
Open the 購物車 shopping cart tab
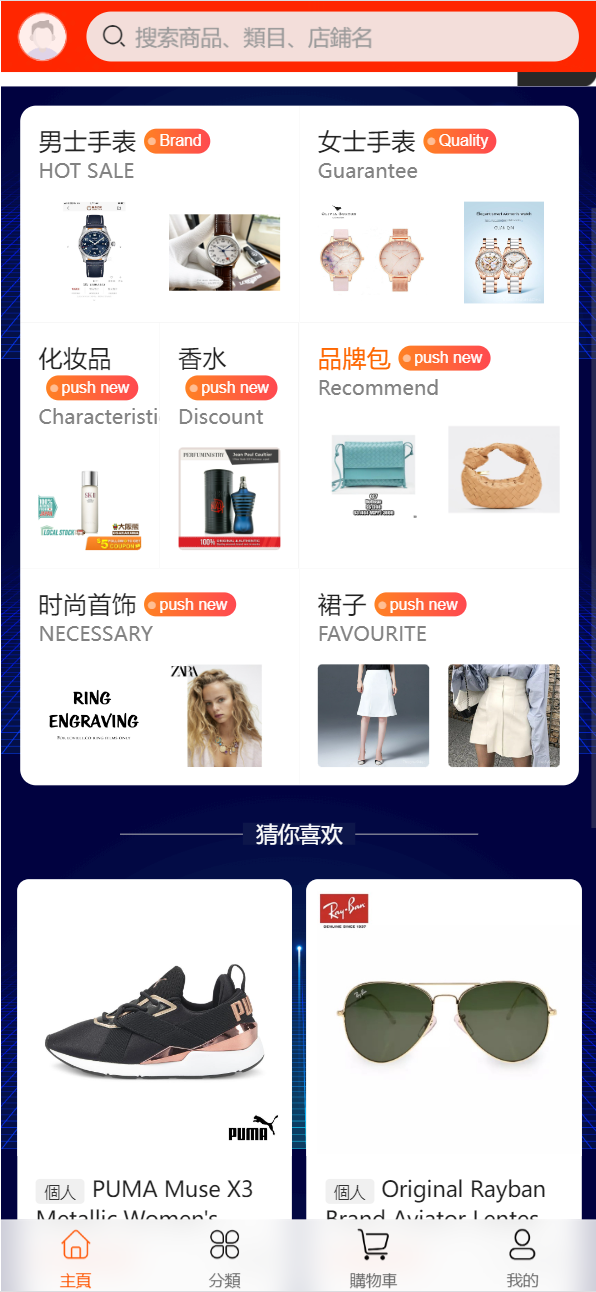click(x=373, y=1257)
